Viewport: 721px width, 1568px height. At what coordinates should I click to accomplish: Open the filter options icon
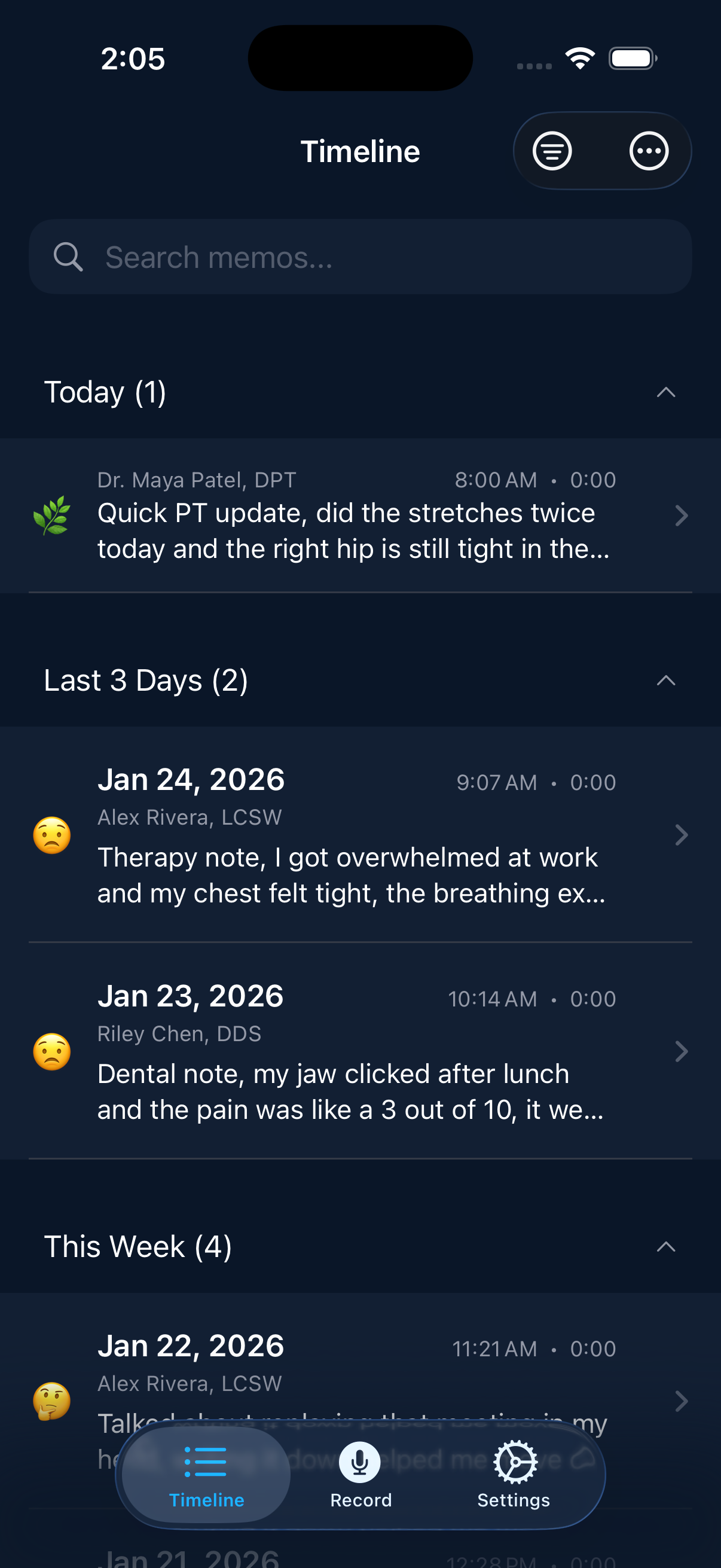click(552, 150)
